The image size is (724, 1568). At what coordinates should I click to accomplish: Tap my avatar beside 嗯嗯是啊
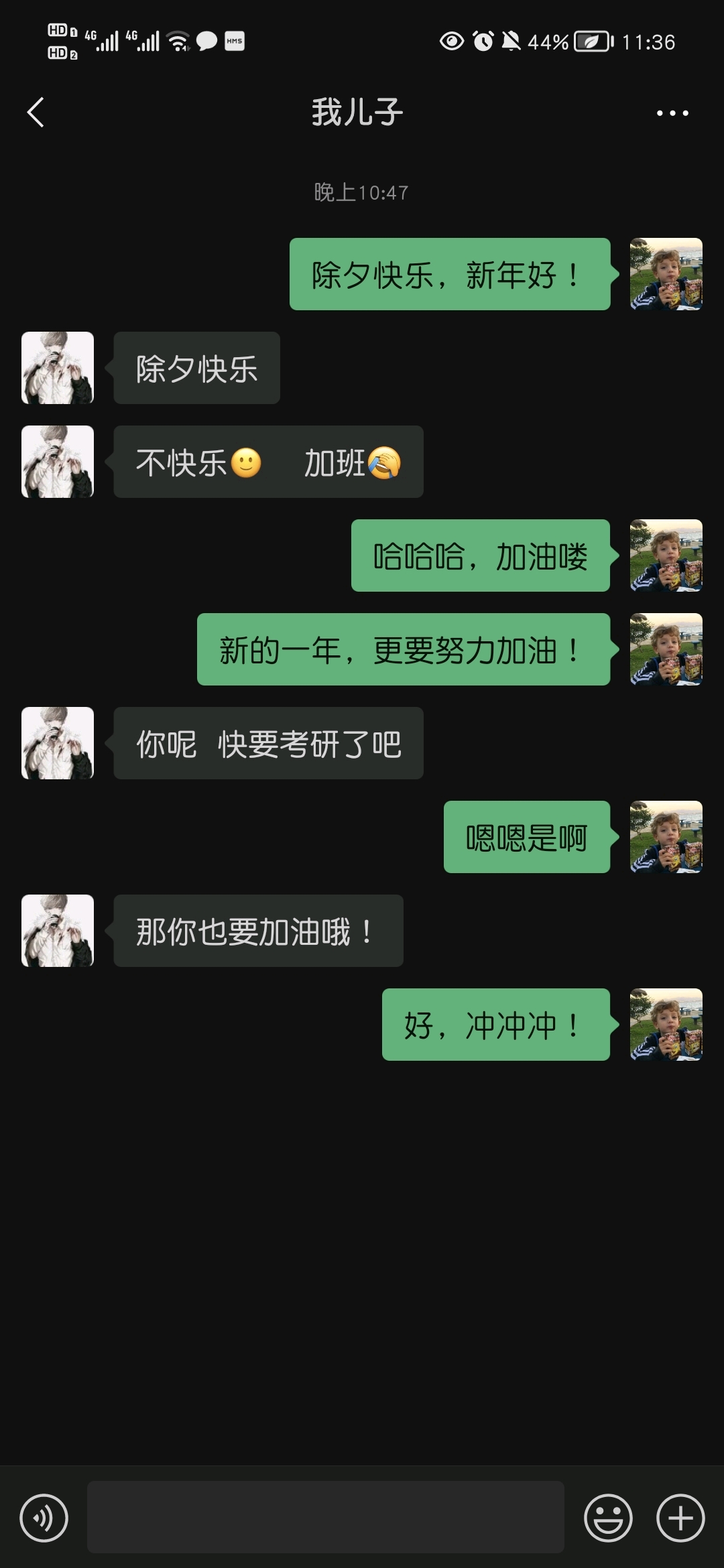pos(666,837)
